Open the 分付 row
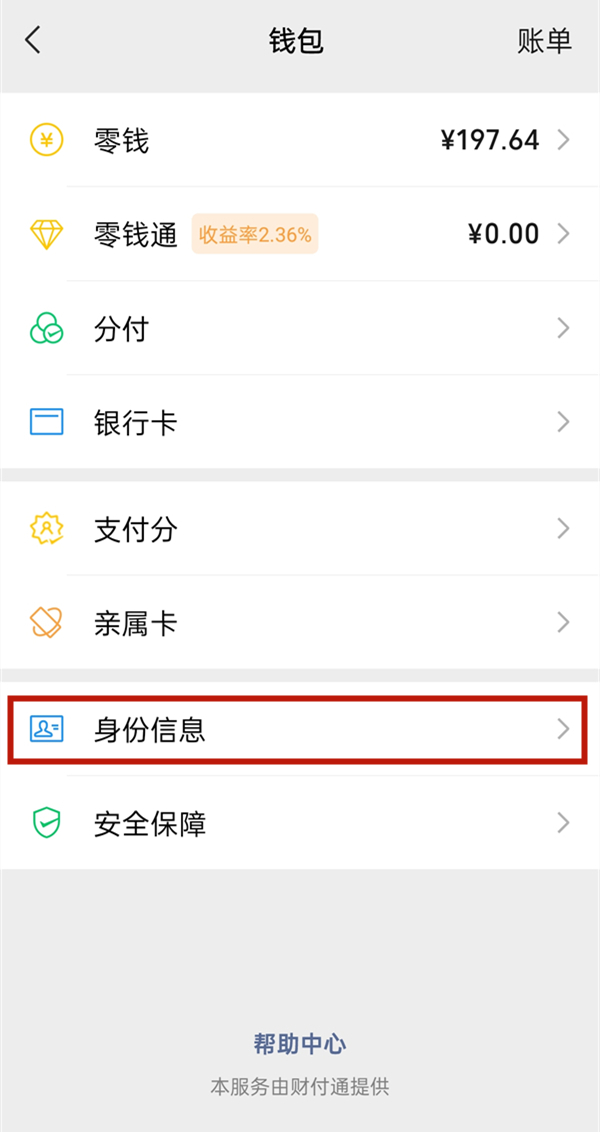This screenshot has height=1132, width=600. [x=300, y=328]
